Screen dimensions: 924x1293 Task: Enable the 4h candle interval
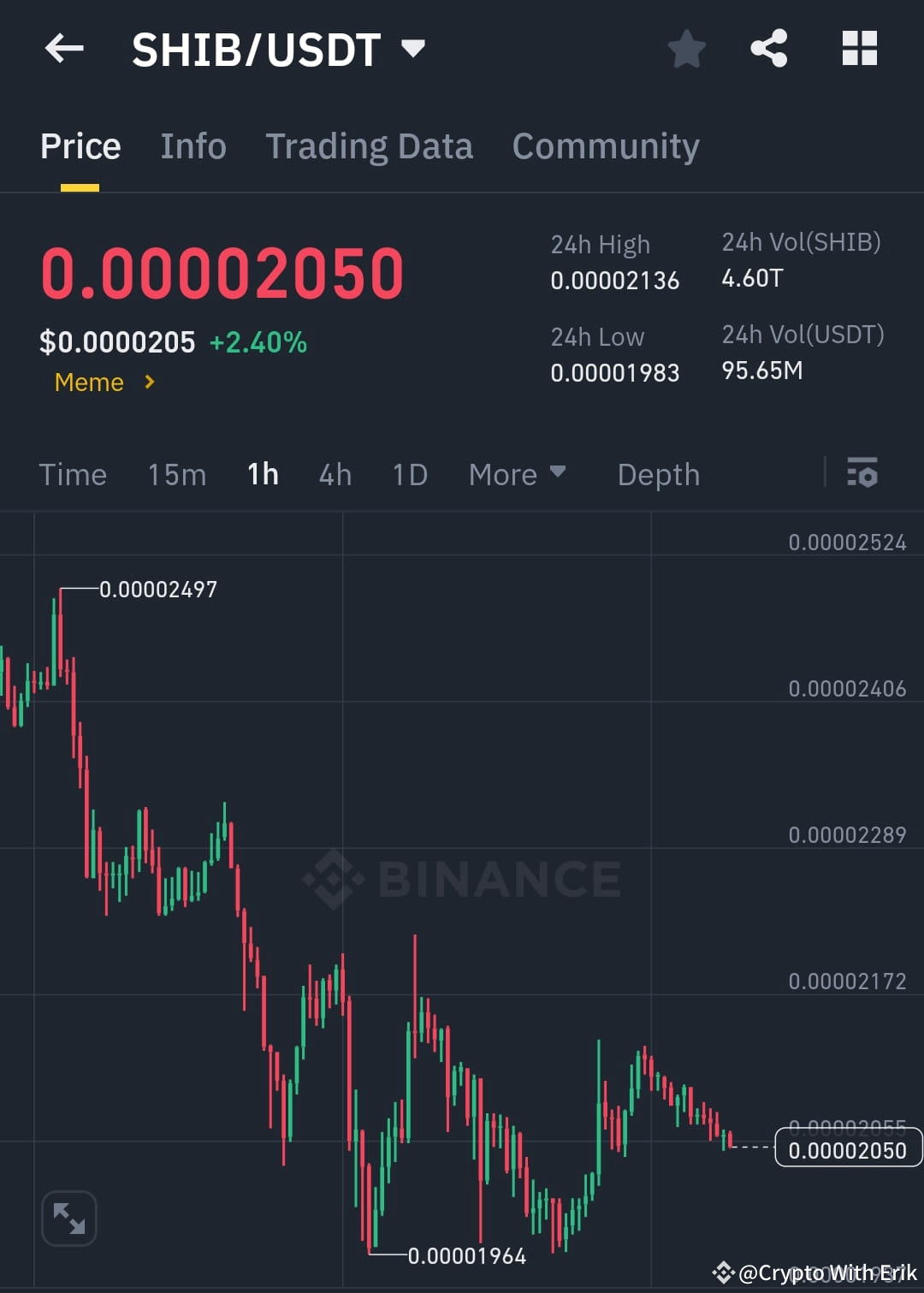pos(335,474)
